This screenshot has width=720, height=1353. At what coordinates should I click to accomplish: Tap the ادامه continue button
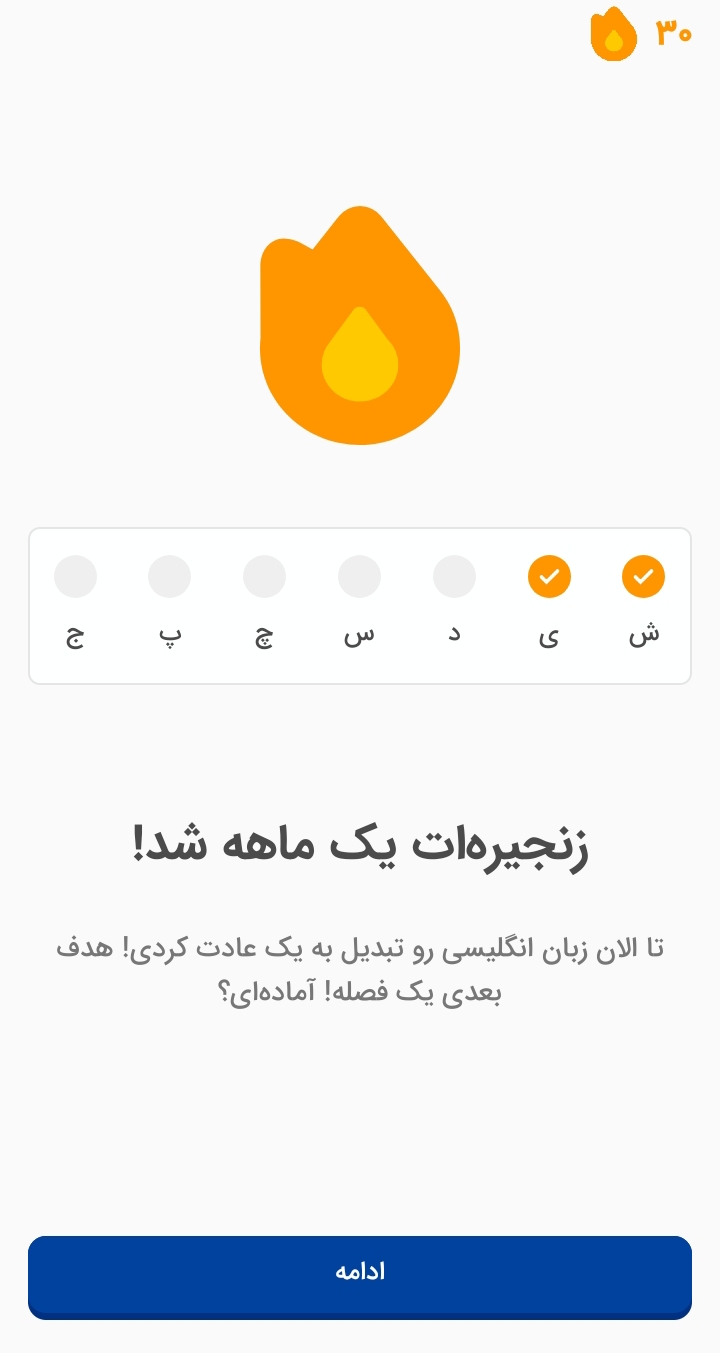(360, 1277)
